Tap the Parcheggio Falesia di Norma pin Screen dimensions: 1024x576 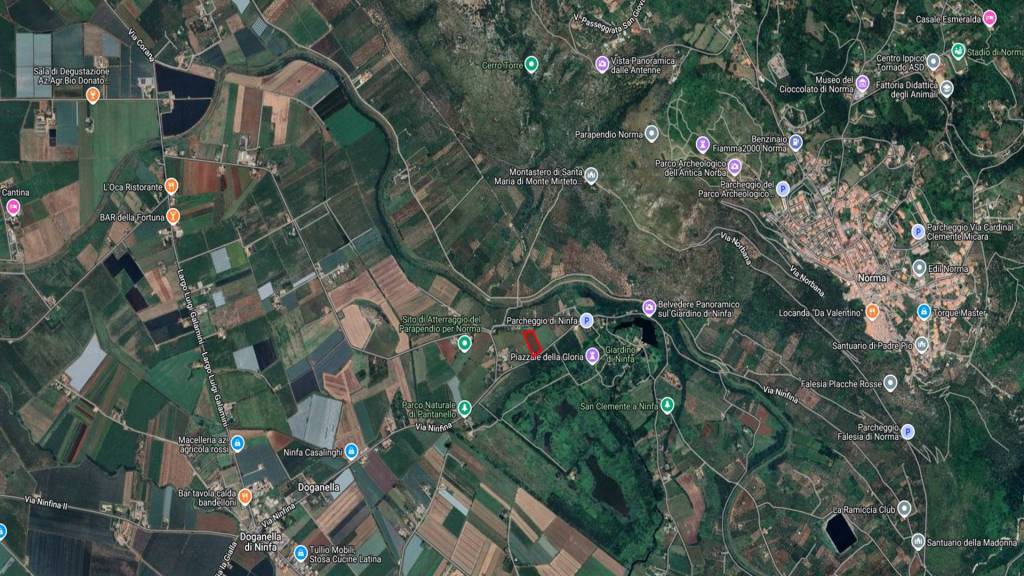coord(908,432)
